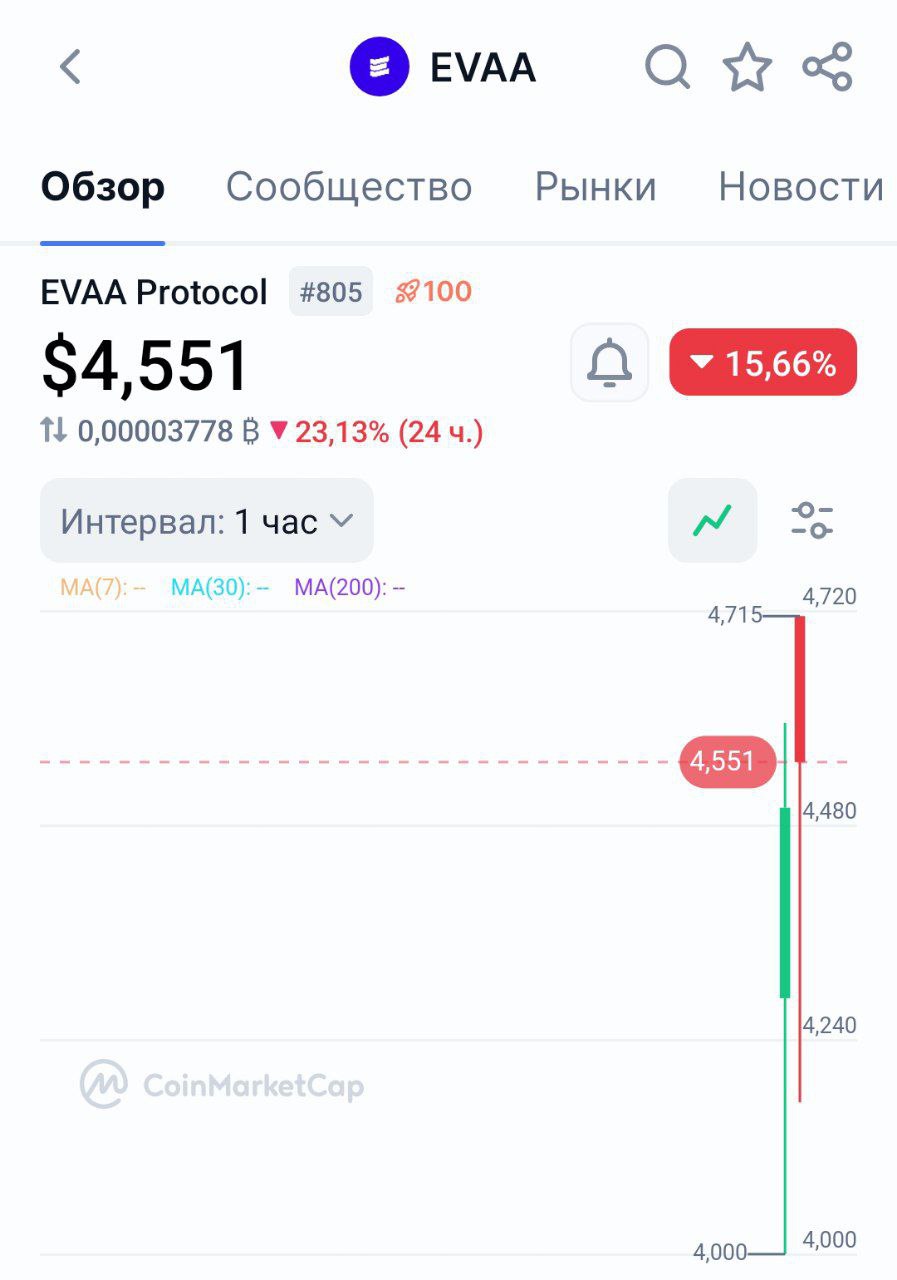The image size is (897, 1280).
Task: Switch chart type with the green line icon
Action: [712, 521]
